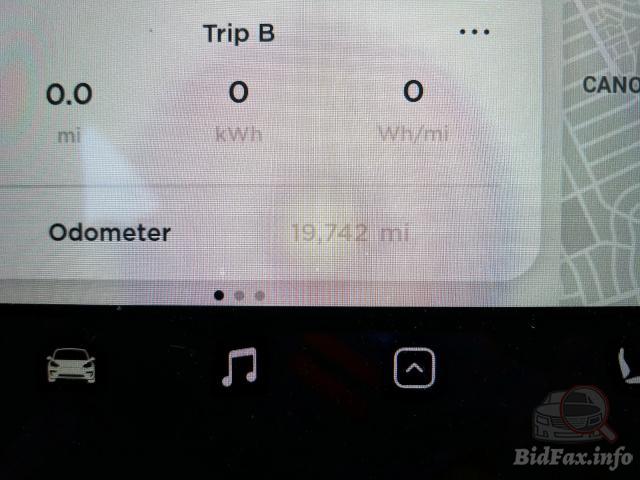Open the music player
640x480 pixels.
point(239,367)
